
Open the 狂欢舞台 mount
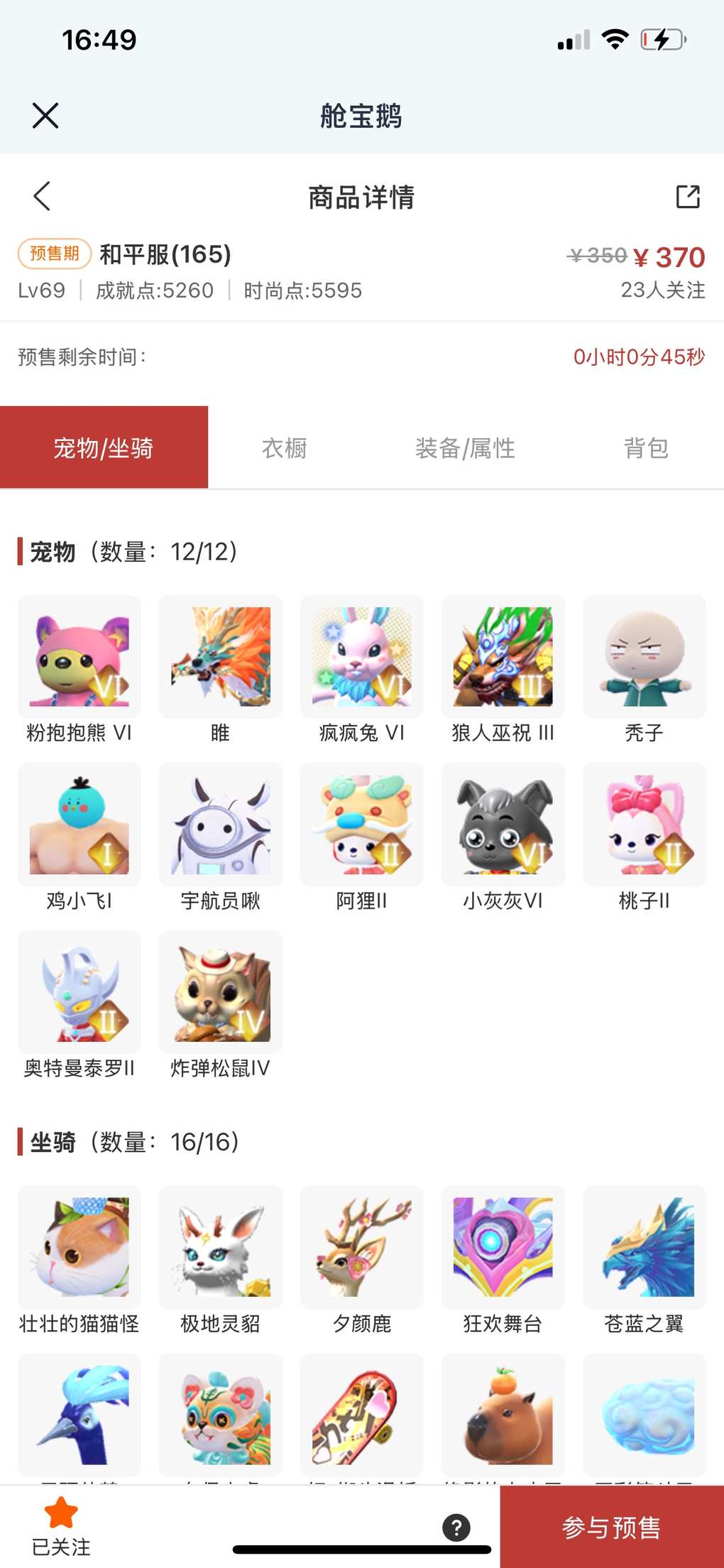click(x=503, y=1247)
